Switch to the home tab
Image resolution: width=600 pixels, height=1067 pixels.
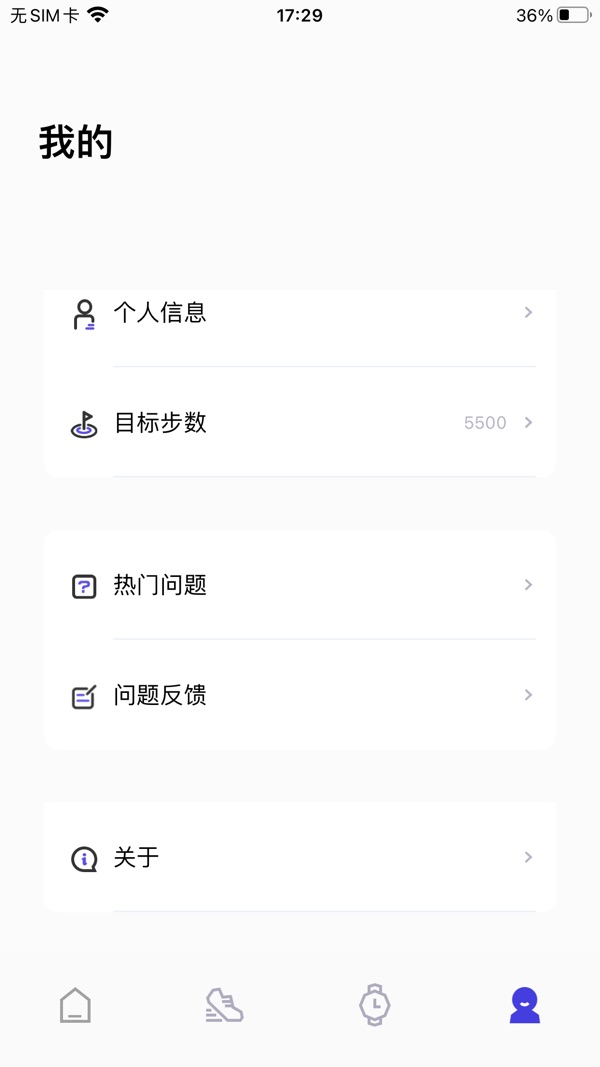[x=75, y=1005]
